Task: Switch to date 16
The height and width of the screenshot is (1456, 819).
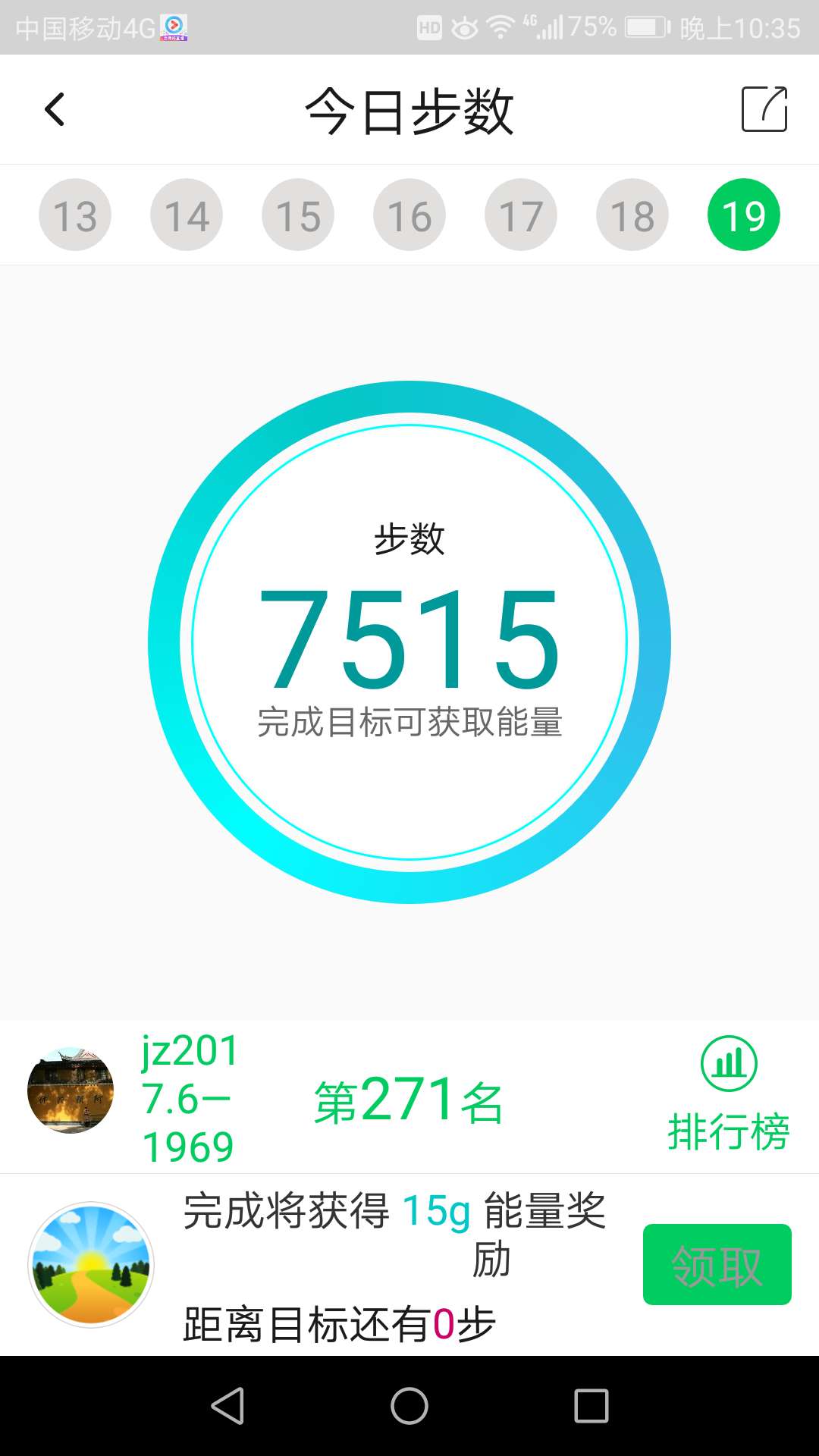Action: 409,213
